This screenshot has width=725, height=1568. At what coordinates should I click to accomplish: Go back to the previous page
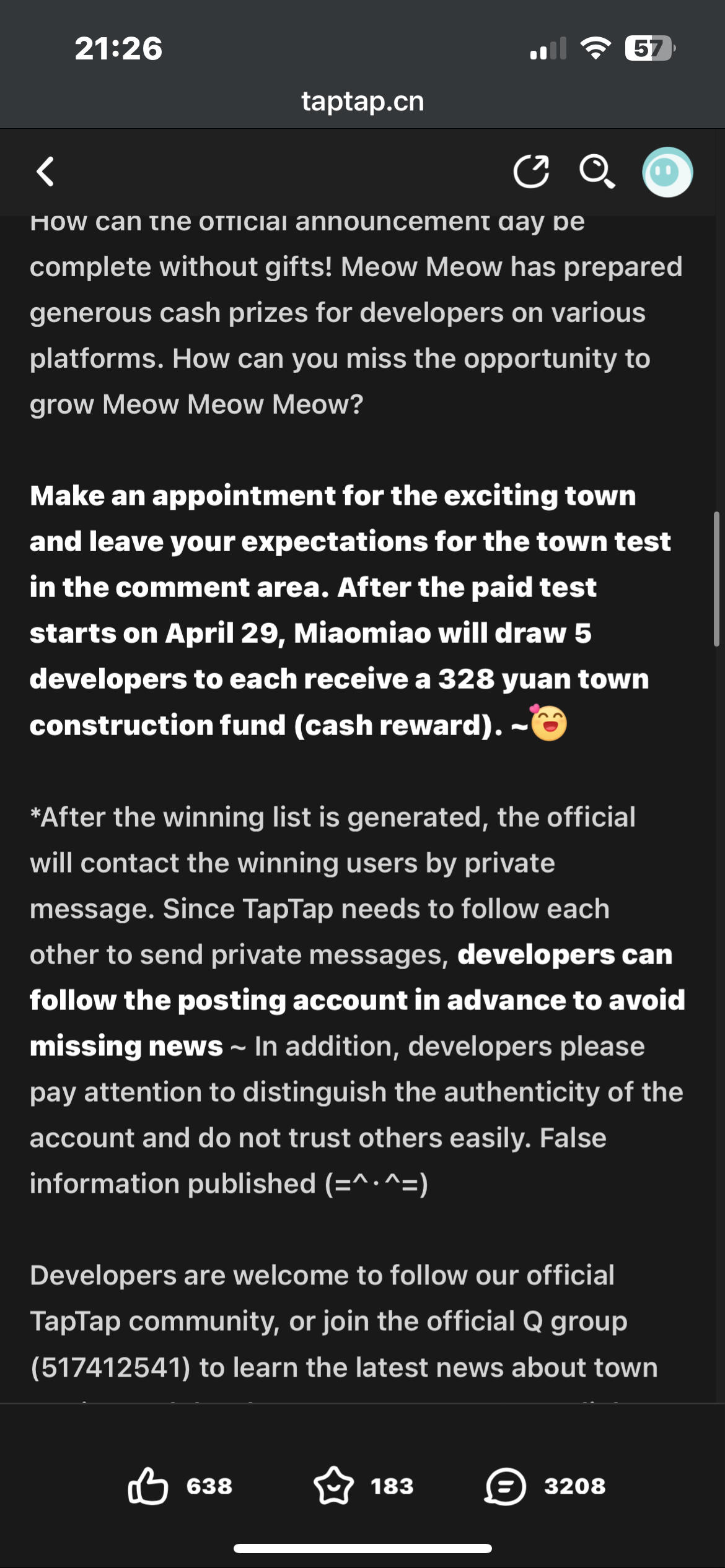45,172
